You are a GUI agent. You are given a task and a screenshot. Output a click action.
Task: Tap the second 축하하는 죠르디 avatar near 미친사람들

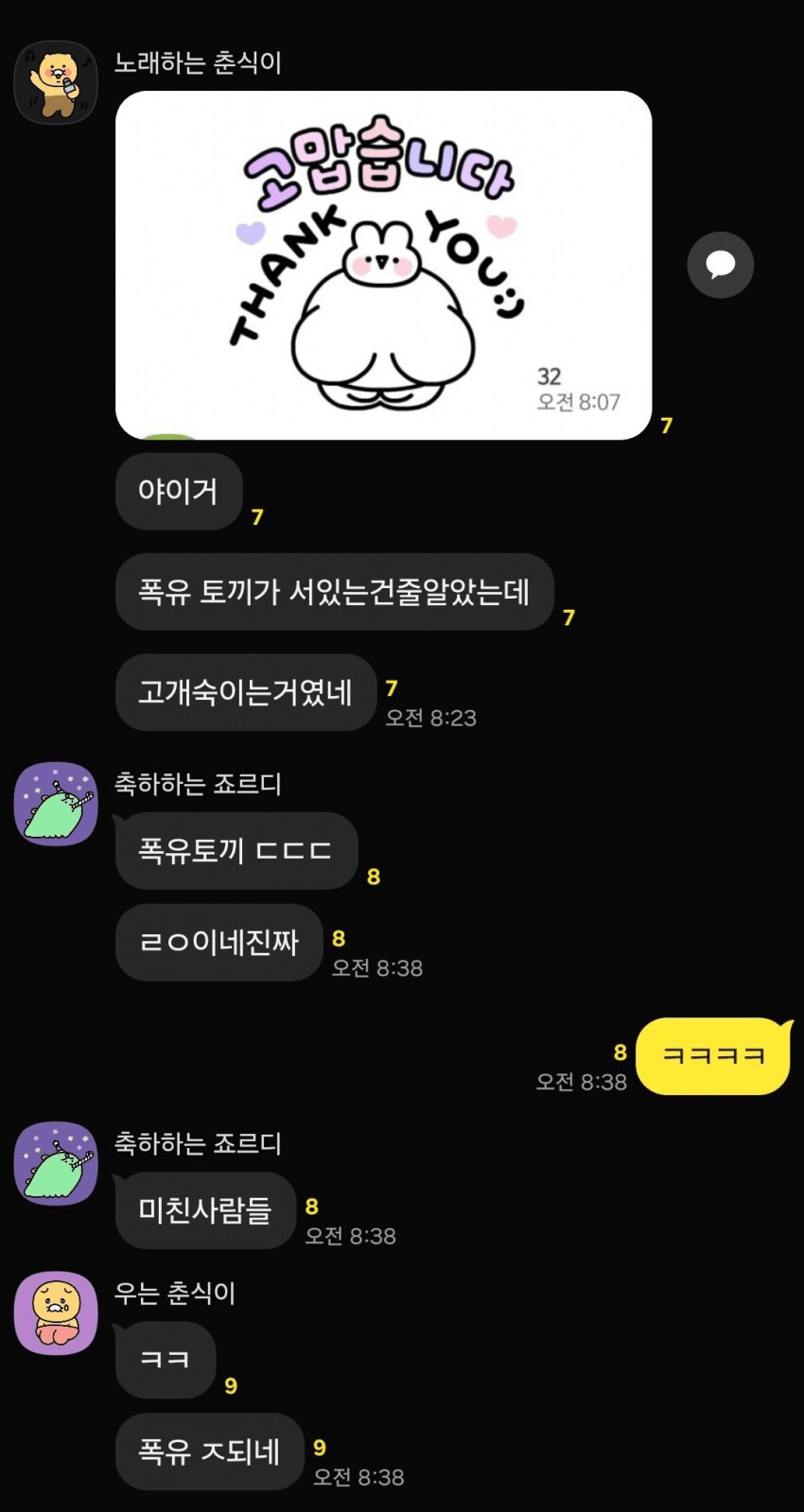pos(55,1165)
